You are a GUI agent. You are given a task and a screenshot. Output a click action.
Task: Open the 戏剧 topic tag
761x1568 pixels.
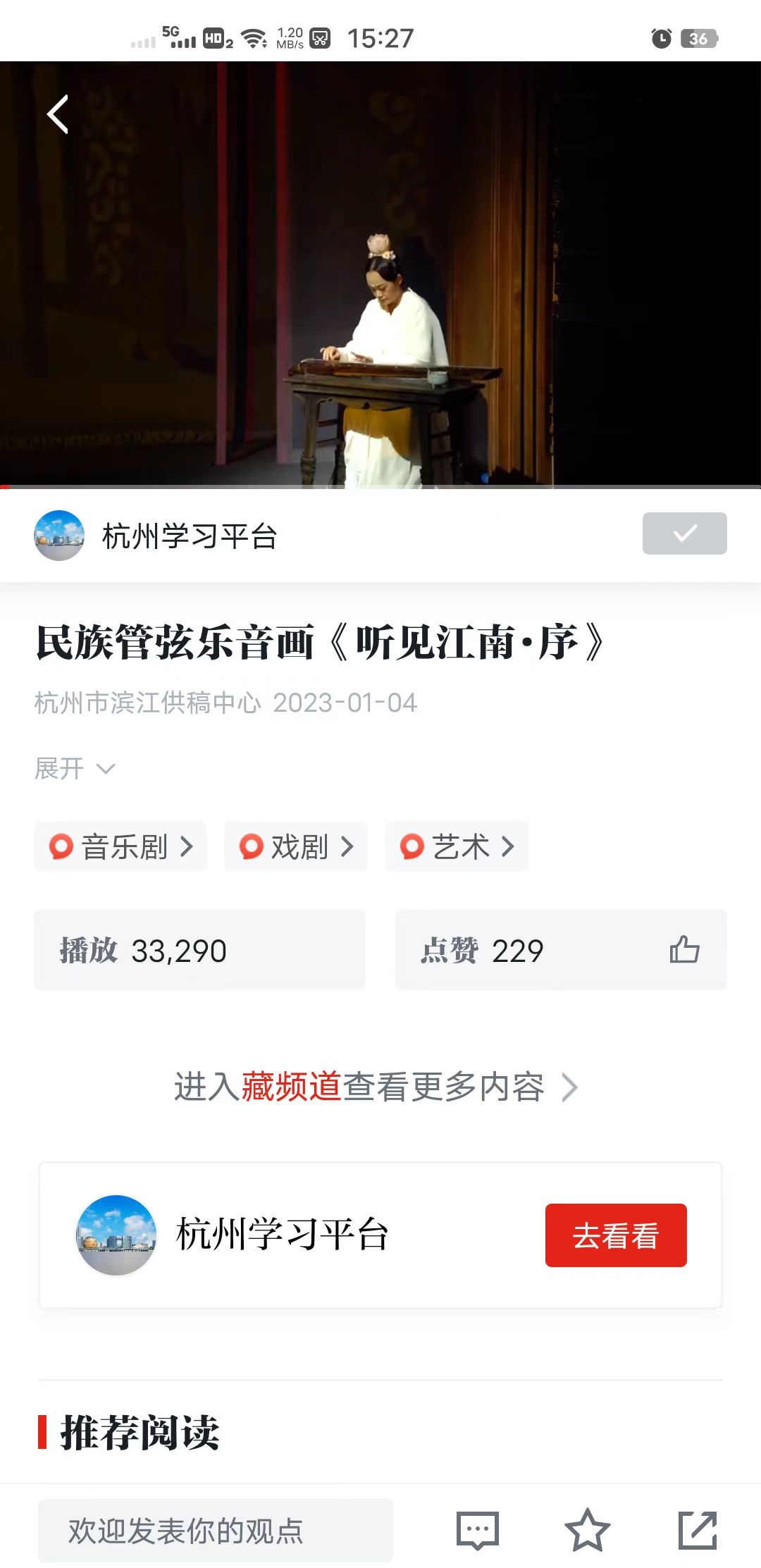[x=296, y=846]
